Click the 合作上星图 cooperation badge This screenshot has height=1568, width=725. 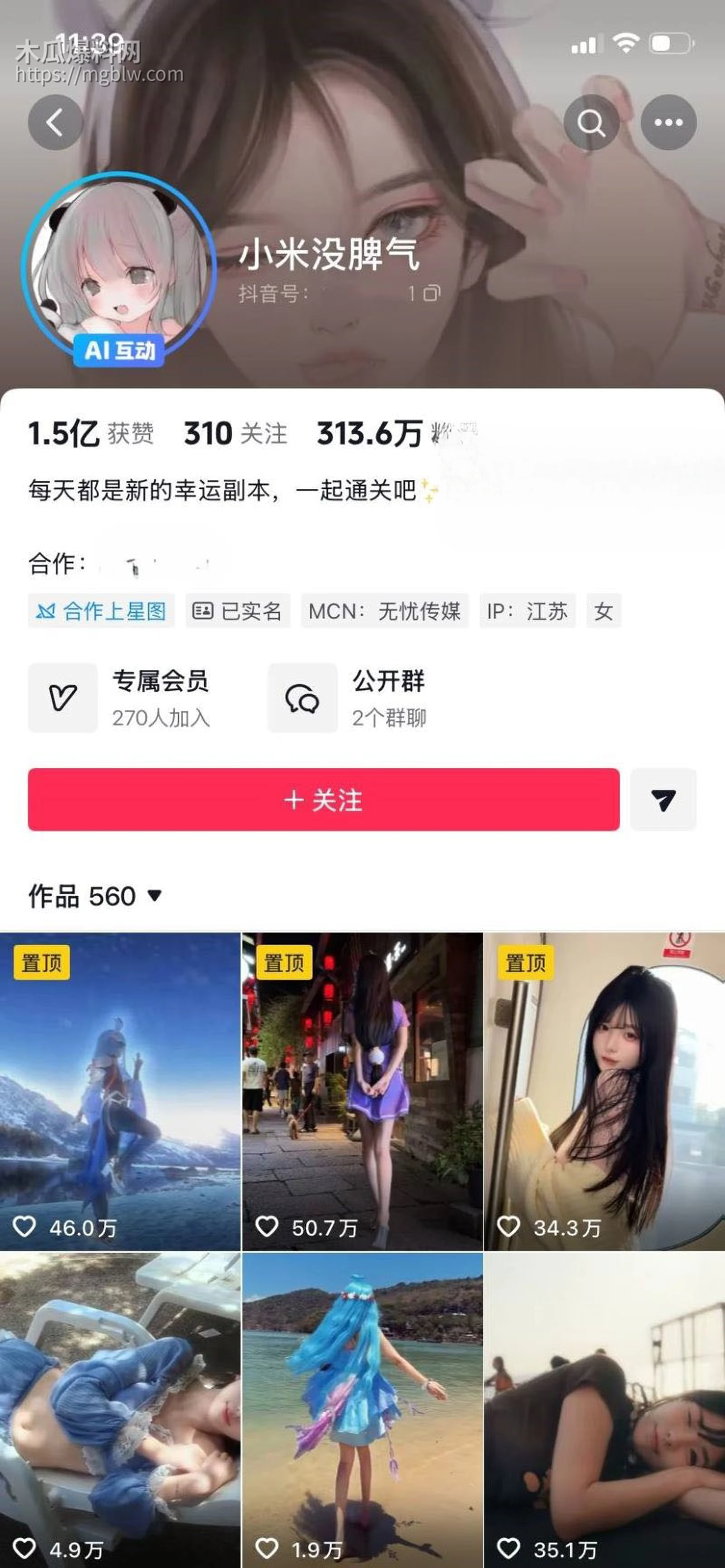pos(101,612)
